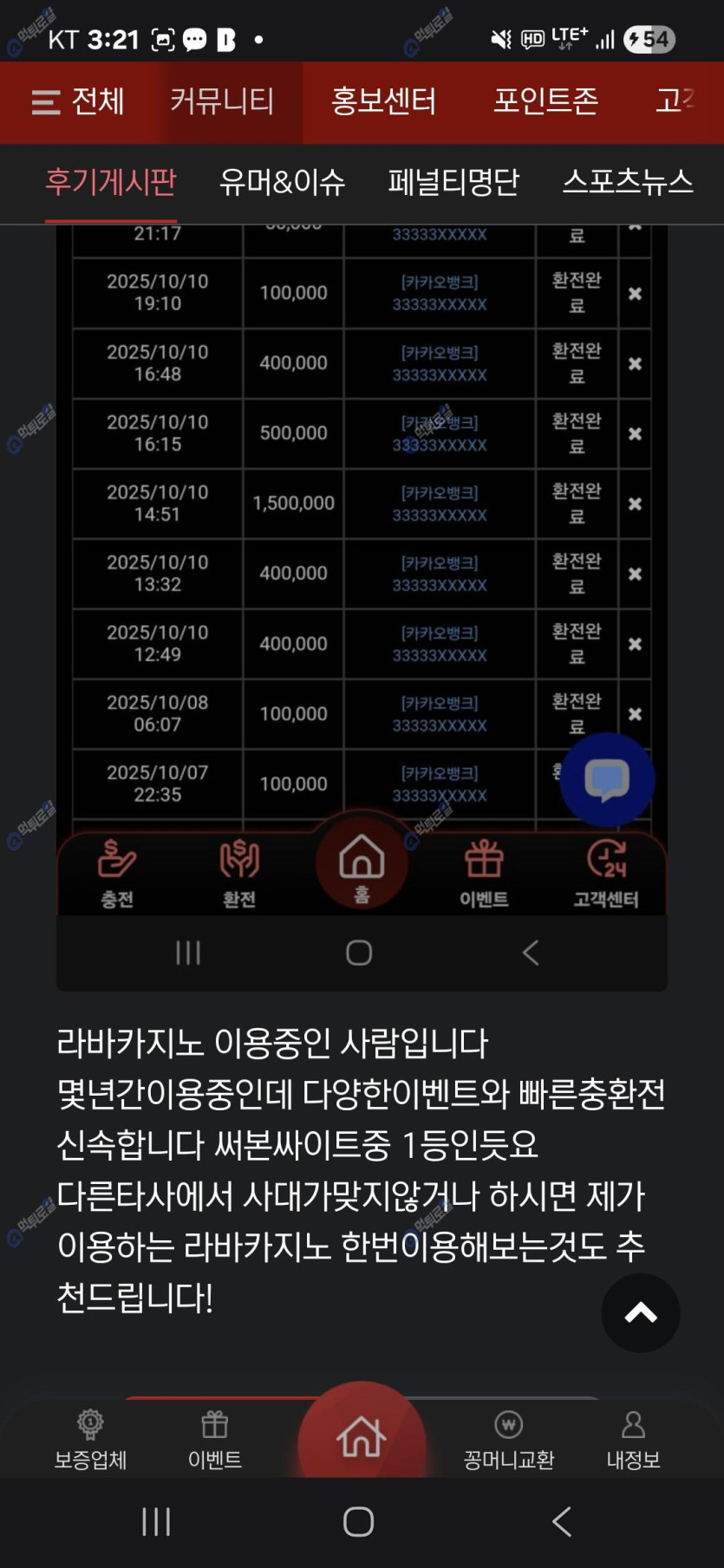Open the 홍보센터 tab
724x1568 pixels.
pos(383,102)
